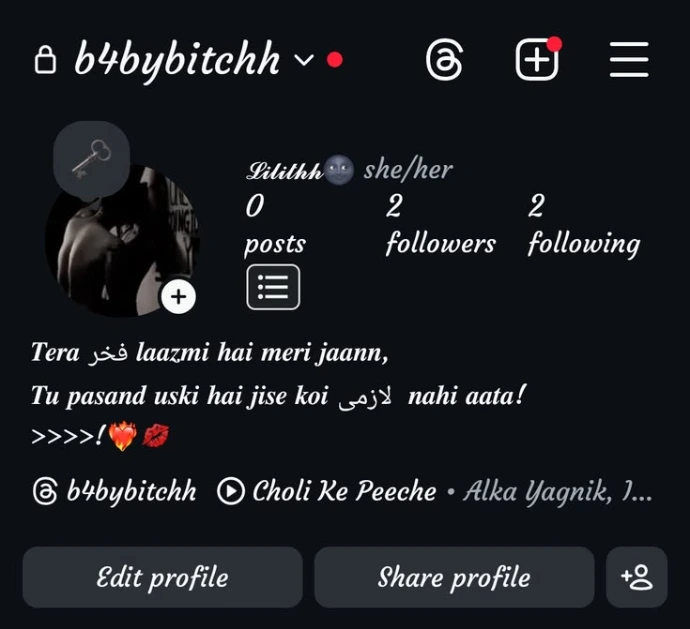View the 2 followers list

tap(440, 224)
